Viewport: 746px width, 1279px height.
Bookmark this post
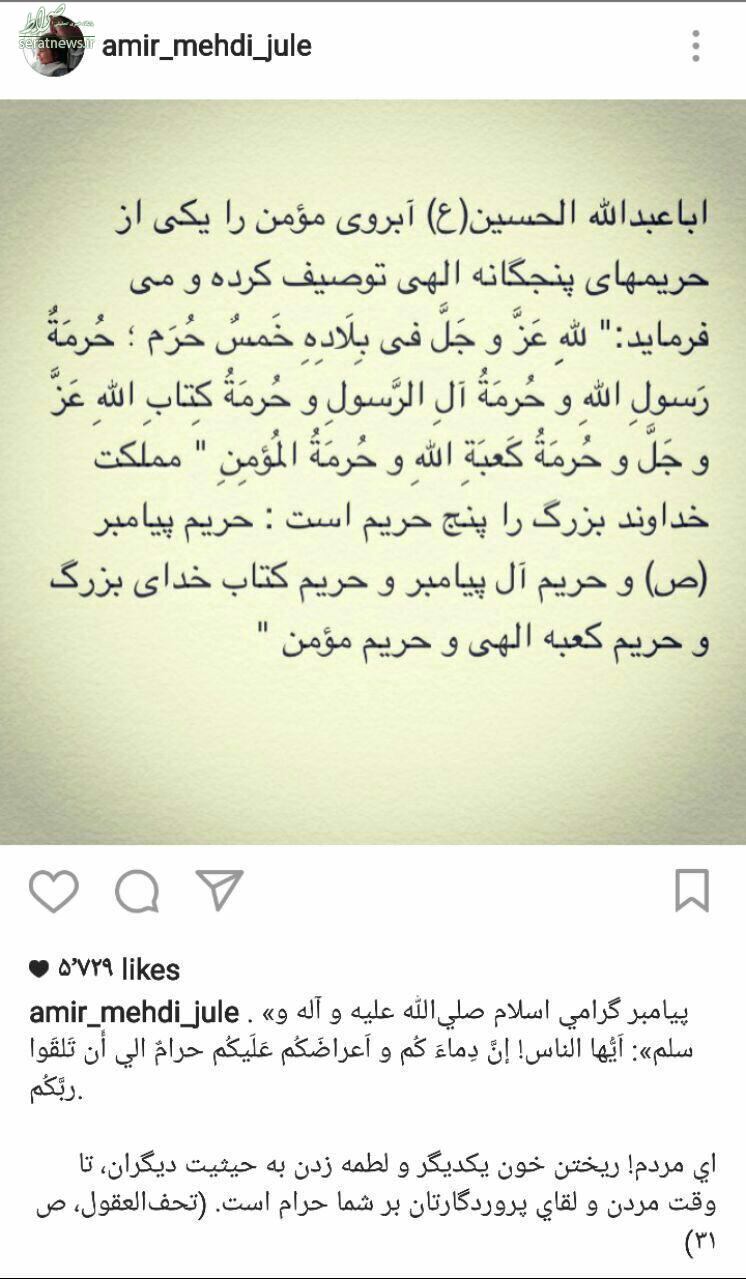point(692,890)
